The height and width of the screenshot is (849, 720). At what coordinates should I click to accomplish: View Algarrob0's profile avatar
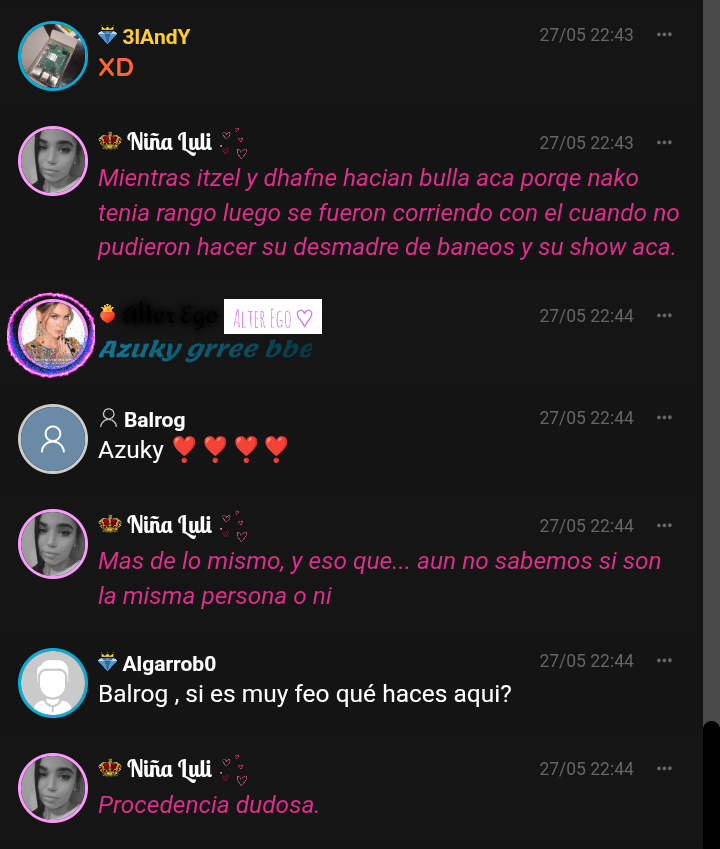click(x=53, y=682)
